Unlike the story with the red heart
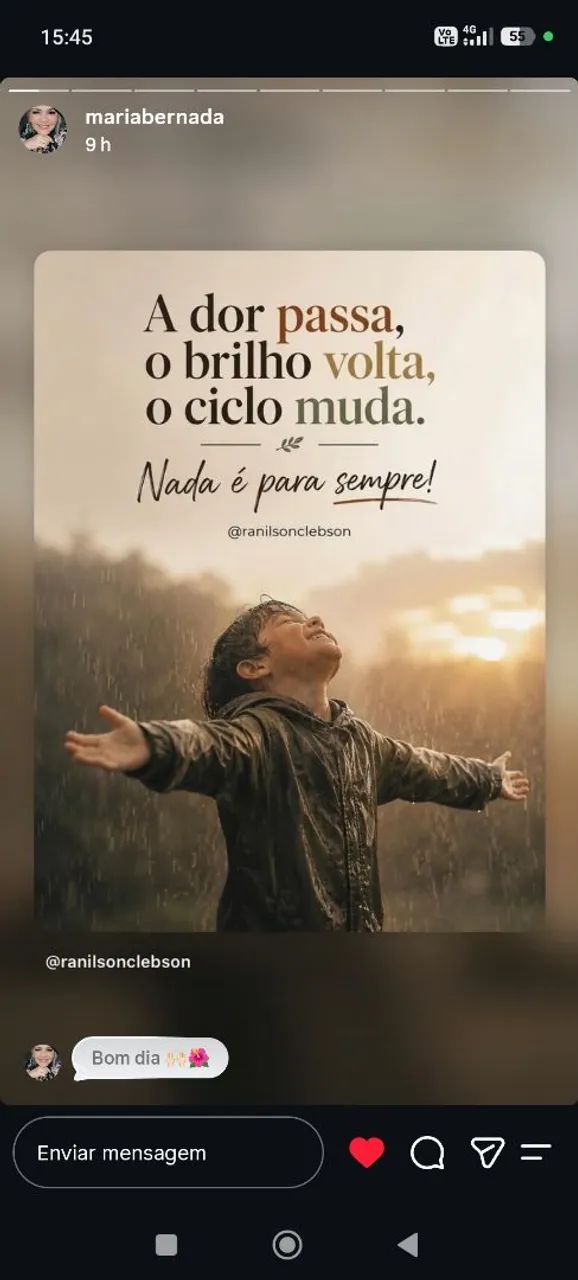Screen dimensions: 578x1280 (x=367, y=1153)
